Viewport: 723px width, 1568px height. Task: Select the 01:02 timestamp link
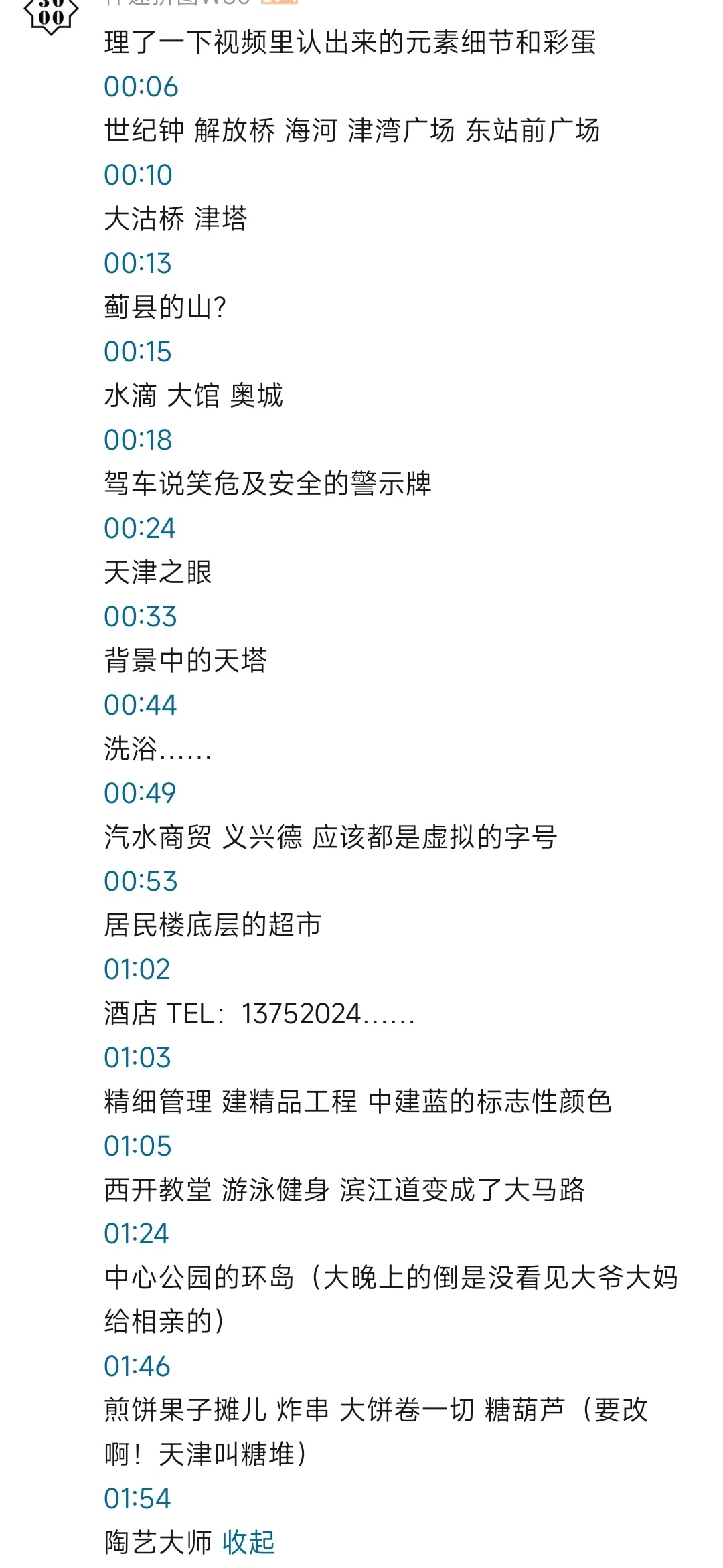pos(137,970)
